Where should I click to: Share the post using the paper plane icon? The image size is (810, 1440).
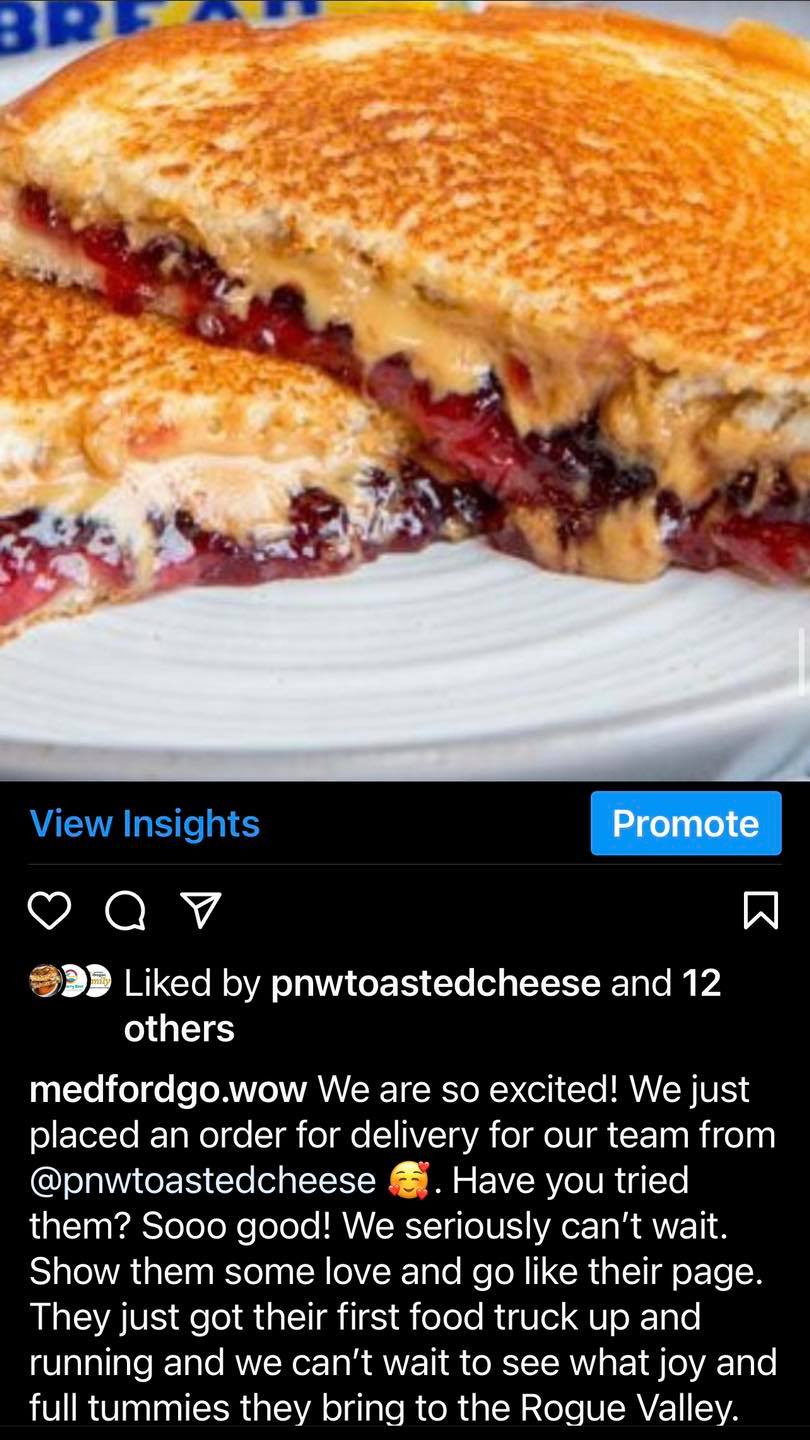coord(200,910)
